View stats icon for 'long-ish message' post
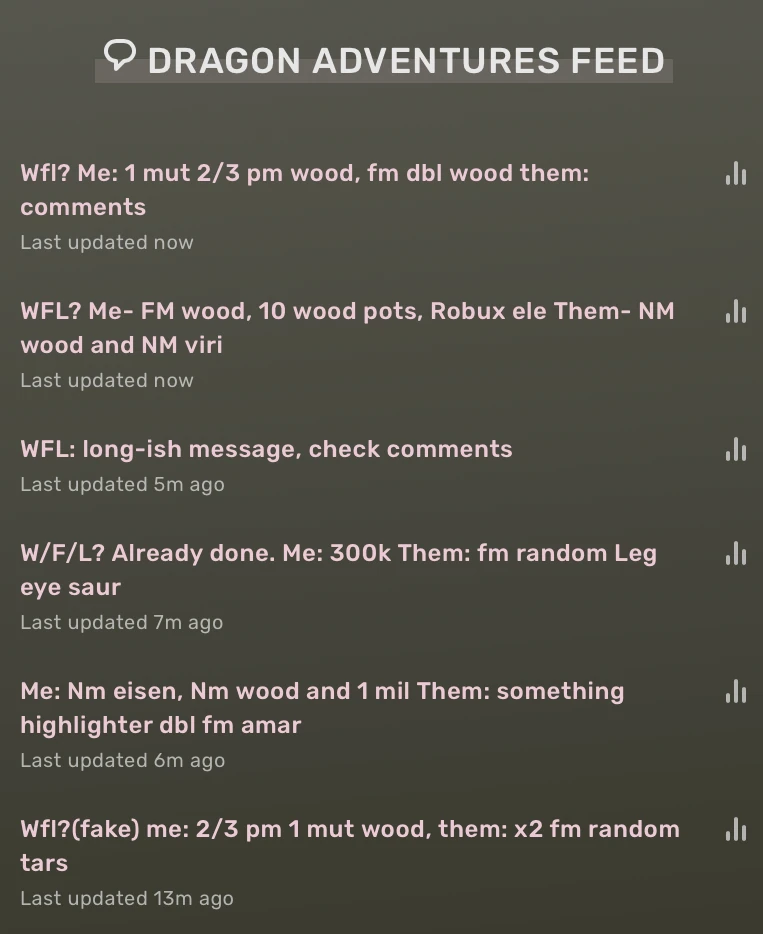 [x=736, y=450]
